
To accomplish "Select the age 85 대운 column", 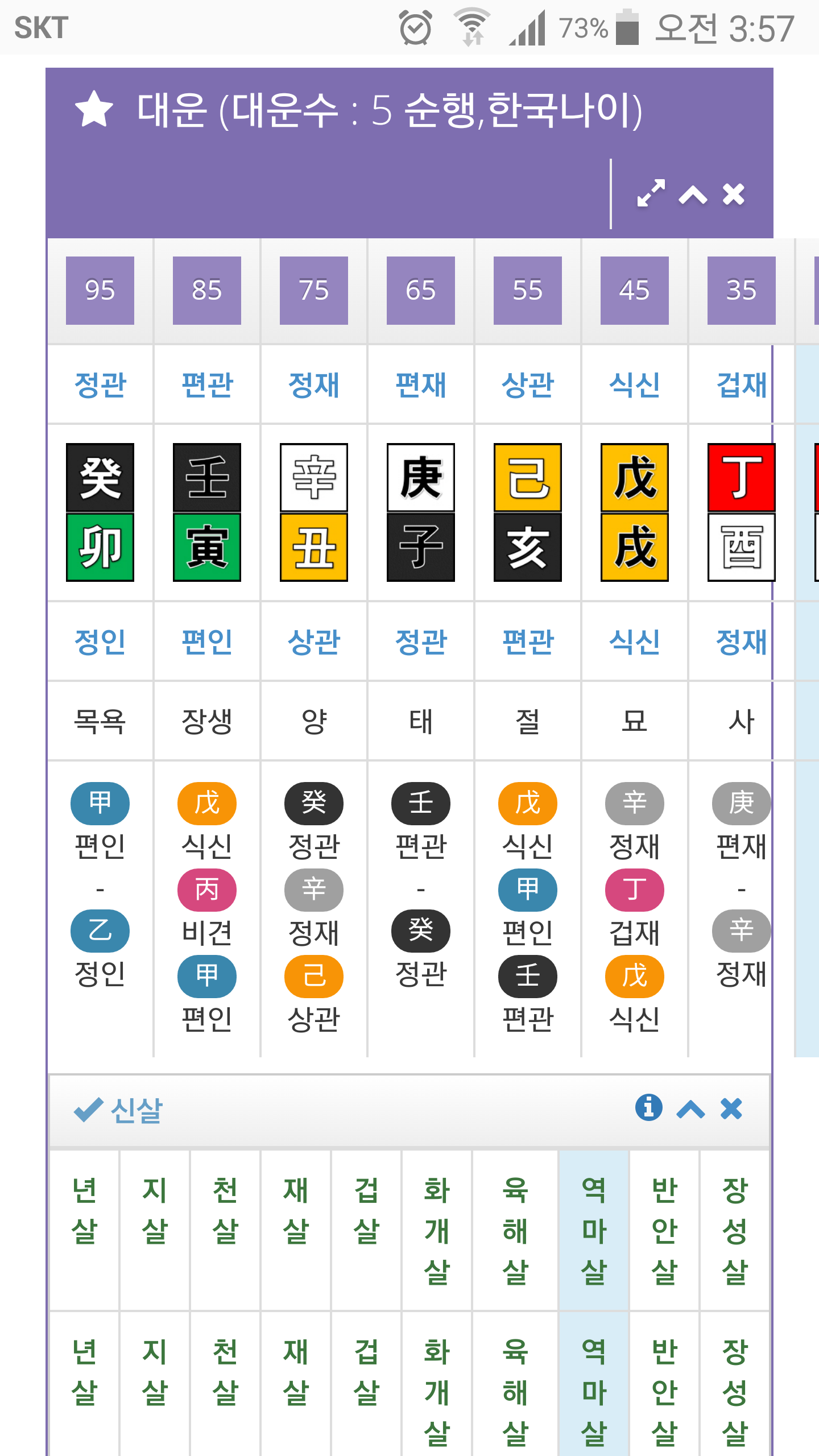I will point(207,290).
